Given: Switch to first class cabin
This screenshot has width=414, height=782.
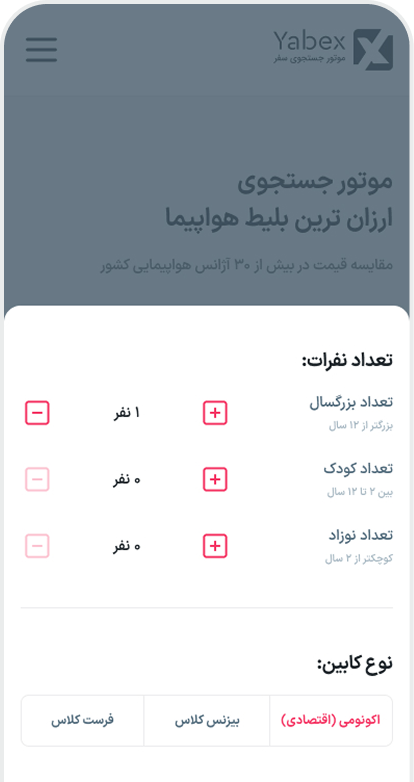Looking at the screenshot, I should 82,721.
